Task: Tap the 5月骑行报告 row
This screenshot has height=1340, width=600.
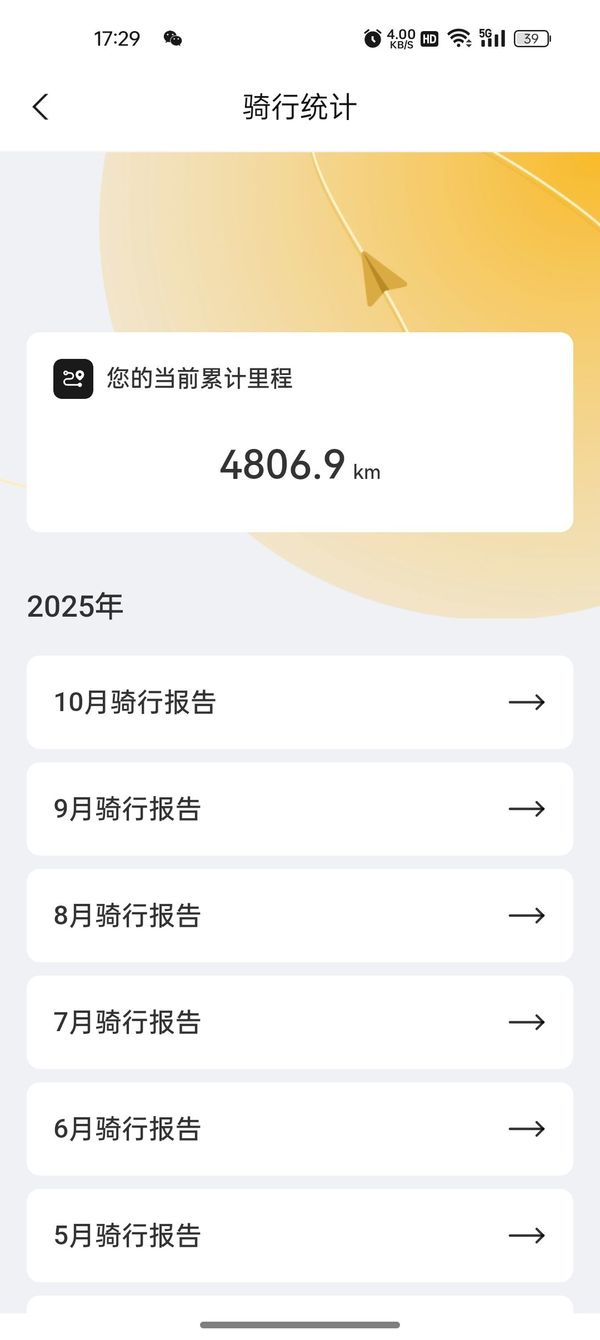Action: click(299, 1235)
